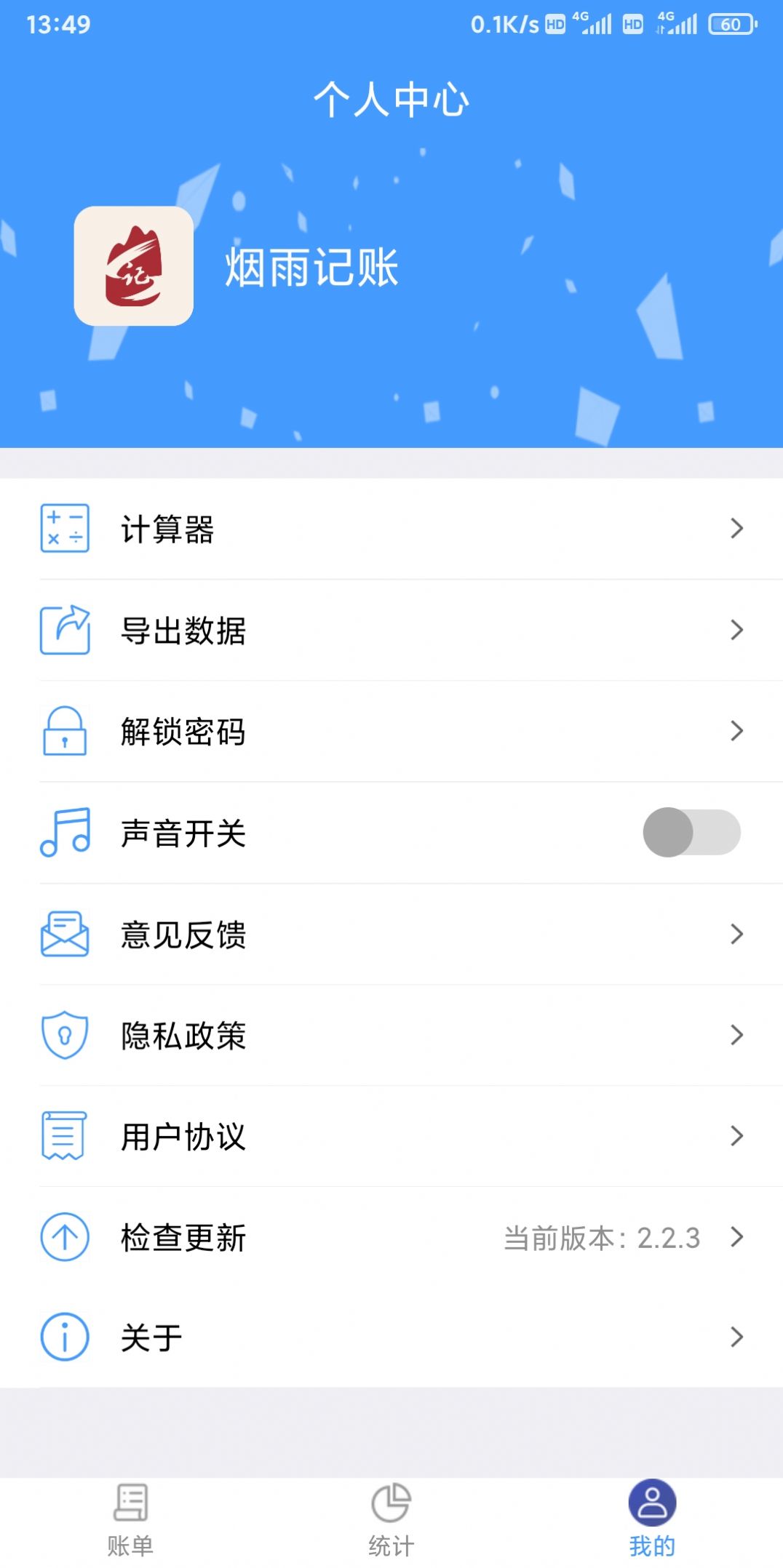Click the shield icon next to 隐私政策
Image resolution: width=783 pixels, height=1568 pixels.
coord(64,1036)
